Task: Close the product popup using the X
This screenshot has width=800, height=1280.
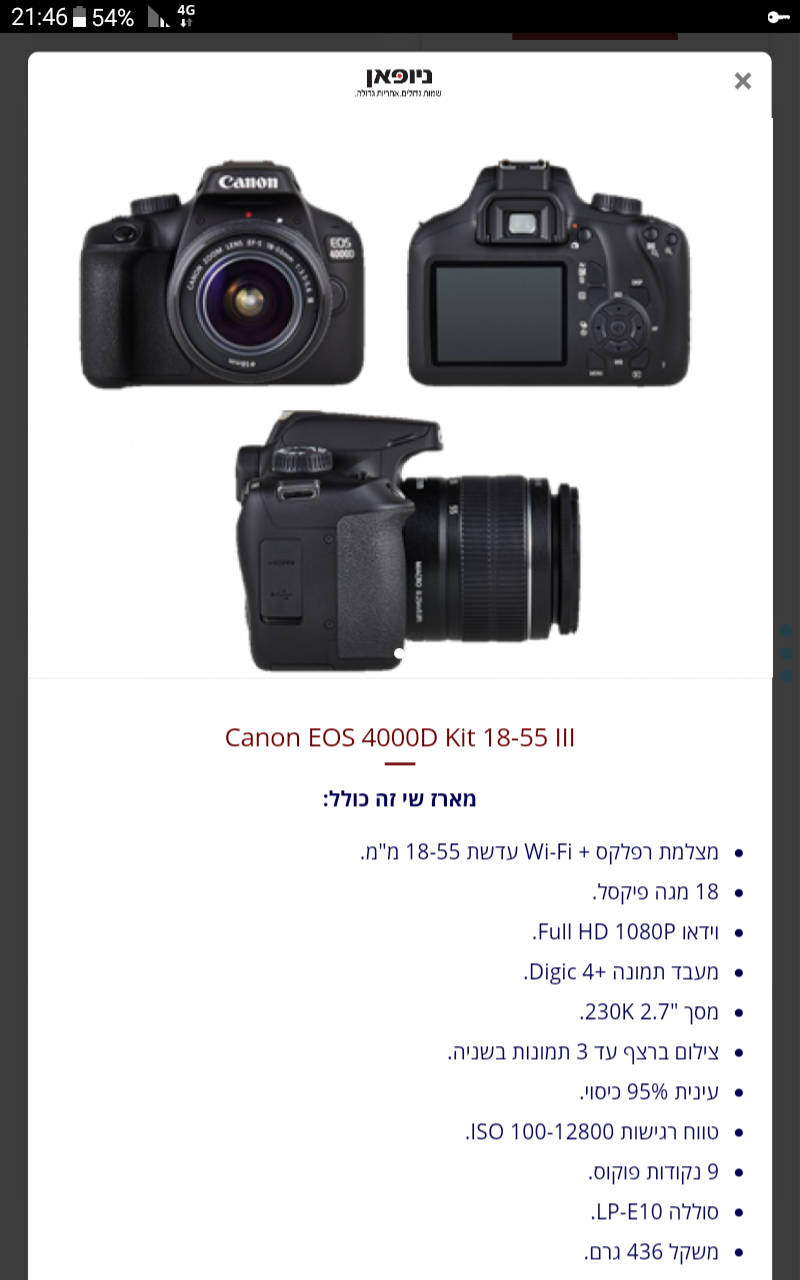Action: pos(742,81)
